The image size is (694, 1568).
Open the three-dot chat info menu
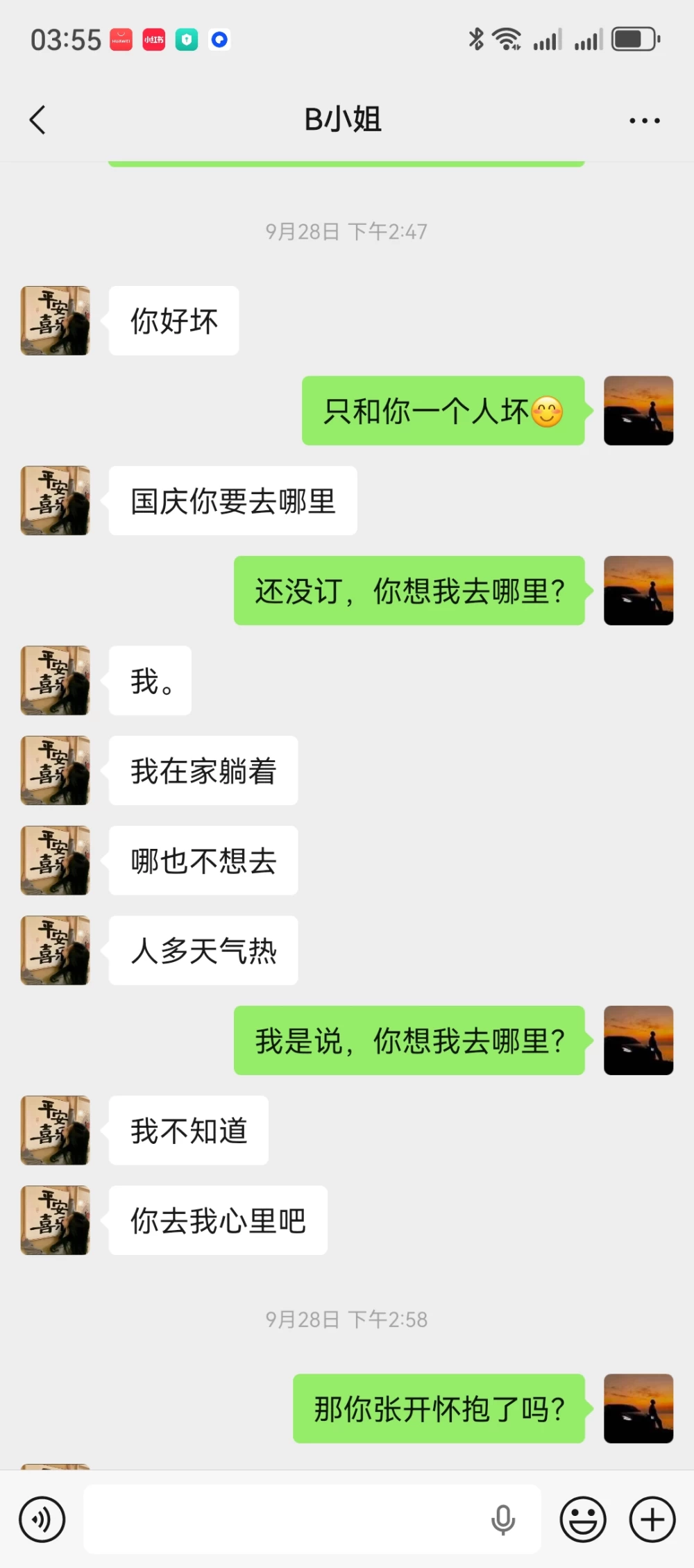coord(644,121)
